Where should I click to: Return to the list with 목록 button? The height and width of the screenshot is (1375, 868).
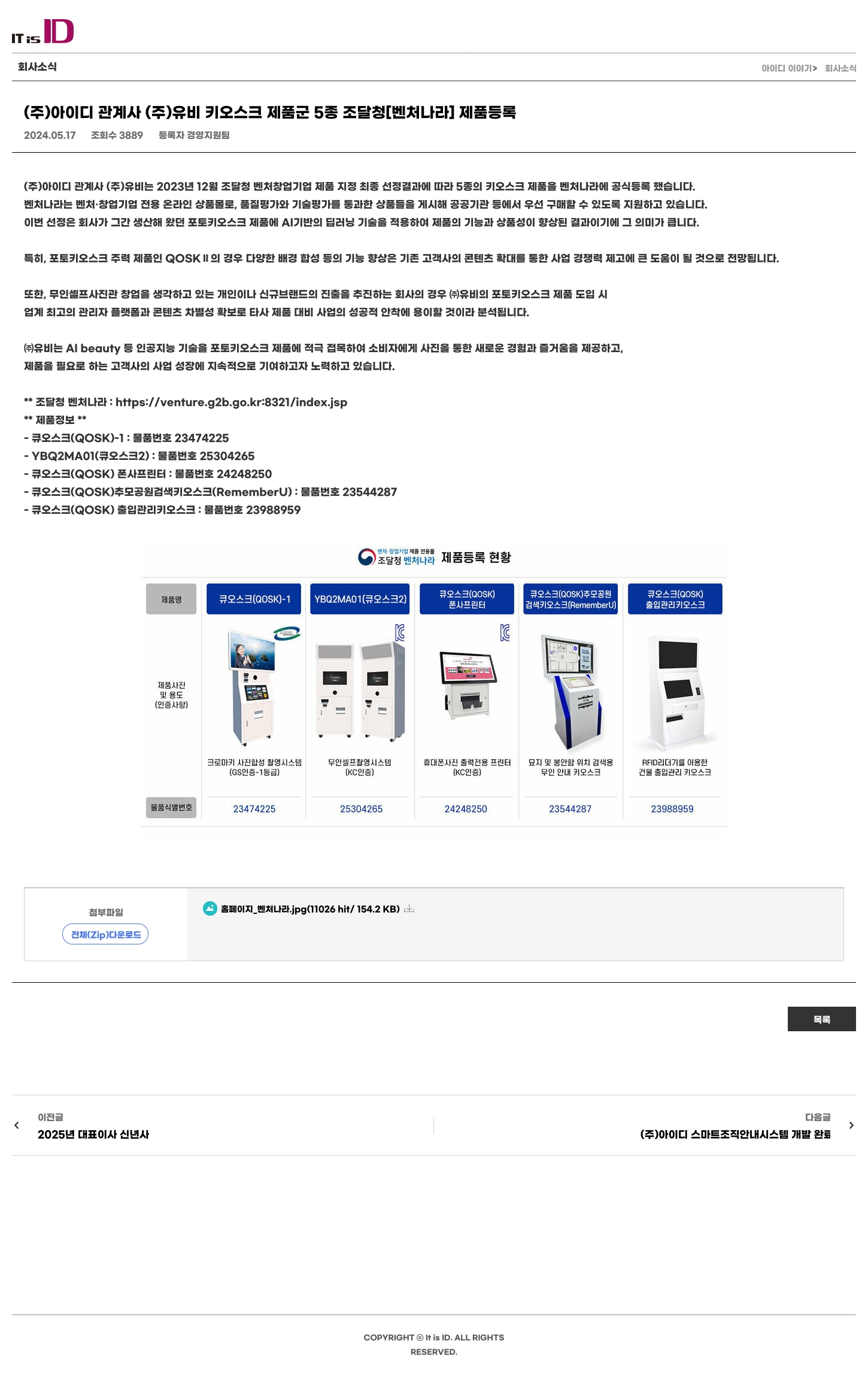[x=821, y=1019]
